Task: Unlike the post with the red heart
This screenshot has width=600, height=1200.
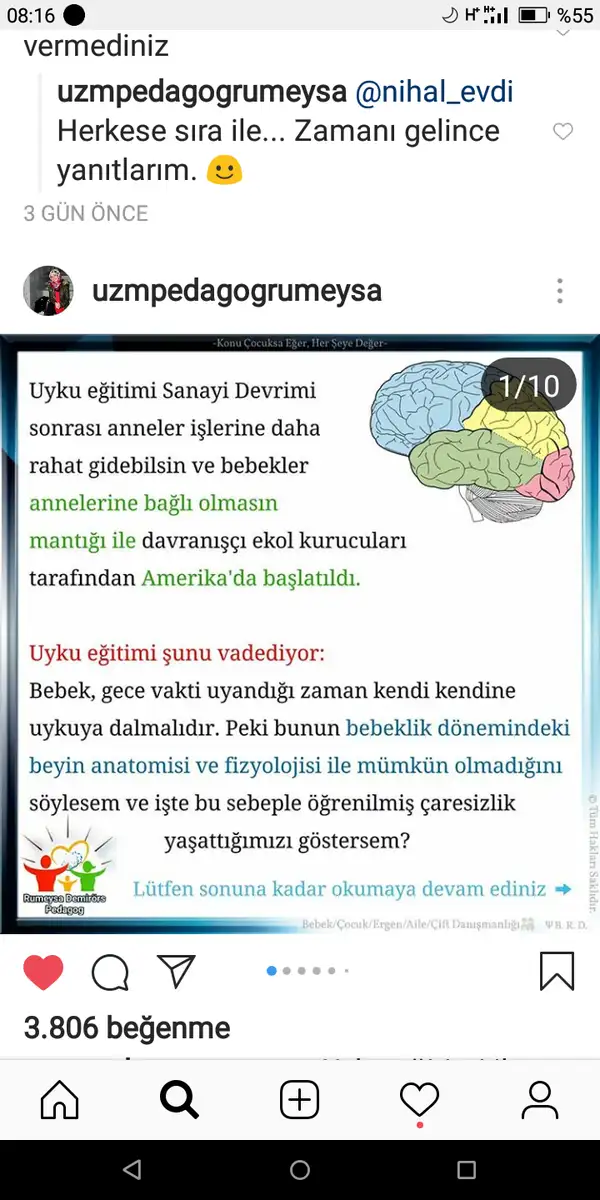Action: 43,971
